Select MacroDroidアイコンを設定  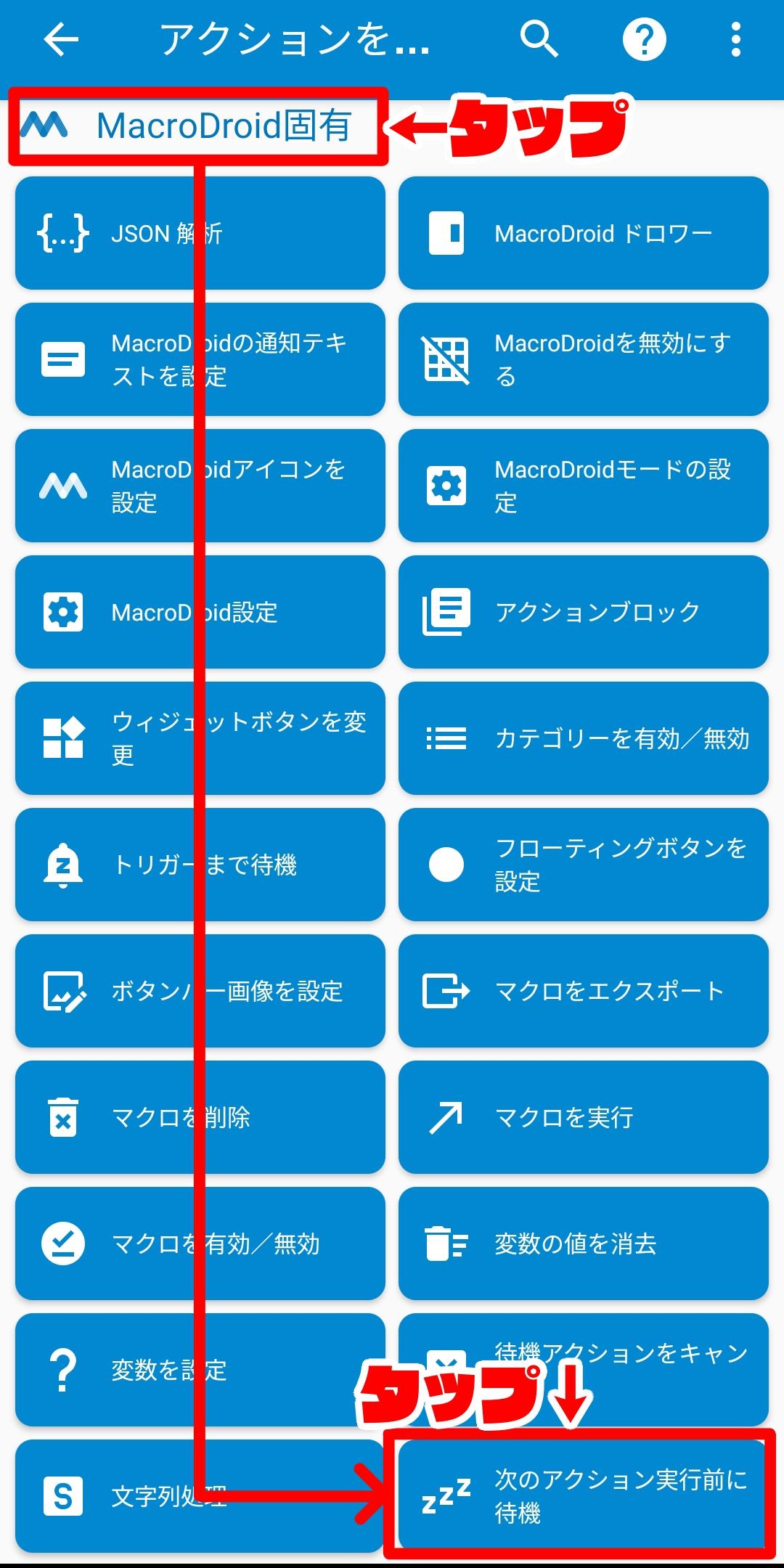coord(200,486)
